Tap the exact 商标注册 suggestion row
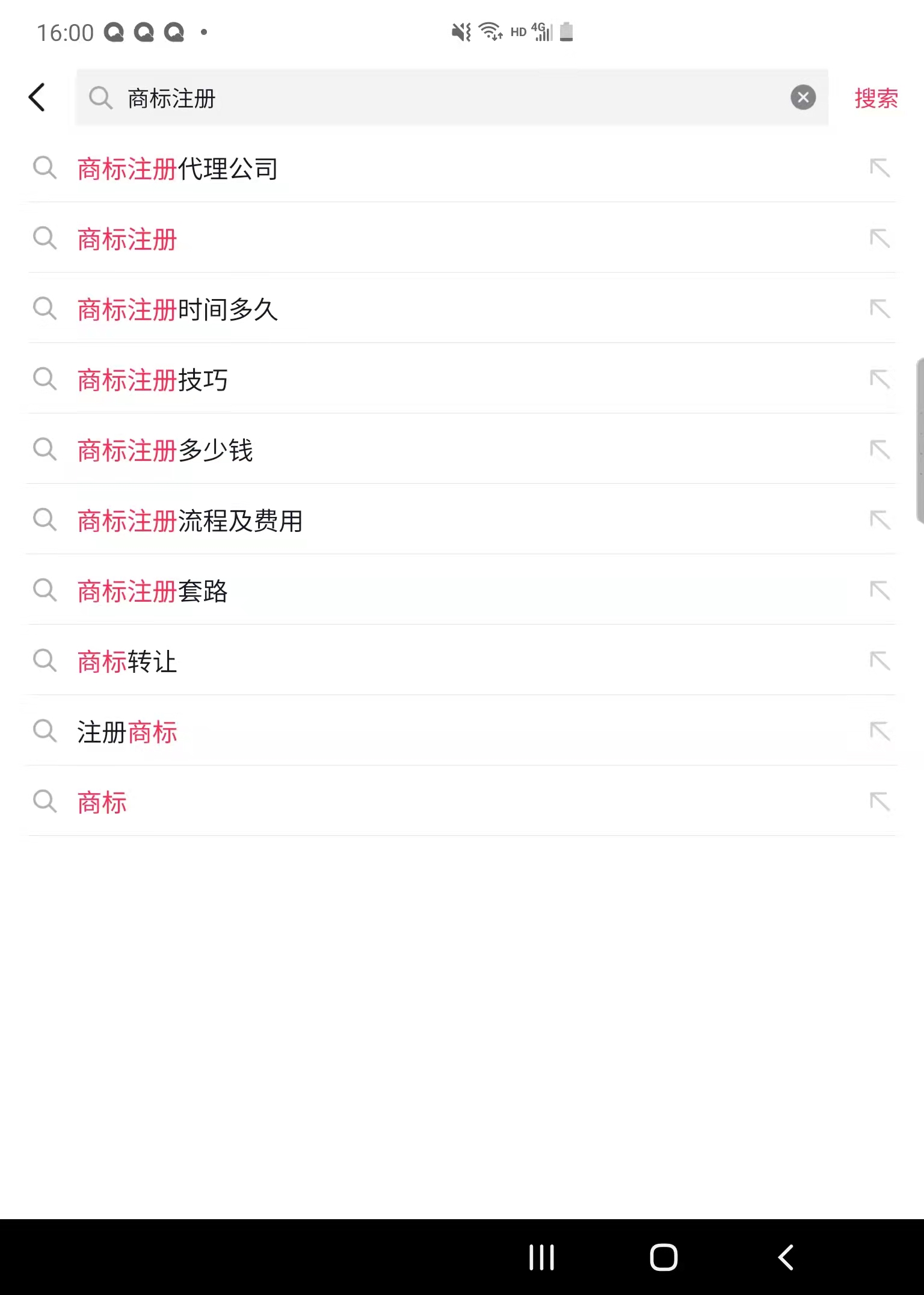 [128, 240]
